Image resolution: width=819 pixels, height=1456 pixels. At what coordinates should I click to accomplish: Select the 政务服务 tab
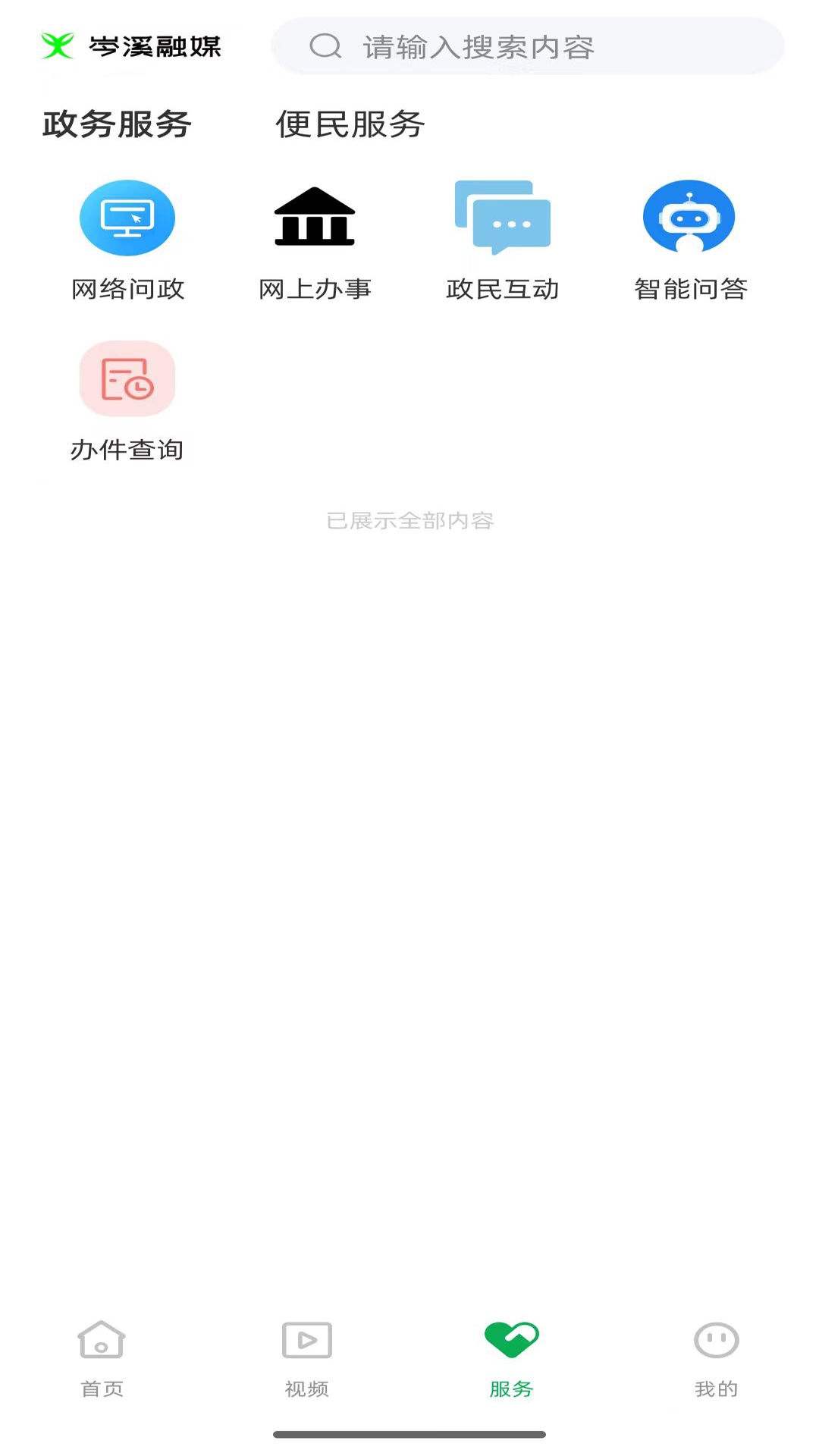click(118, 124)
